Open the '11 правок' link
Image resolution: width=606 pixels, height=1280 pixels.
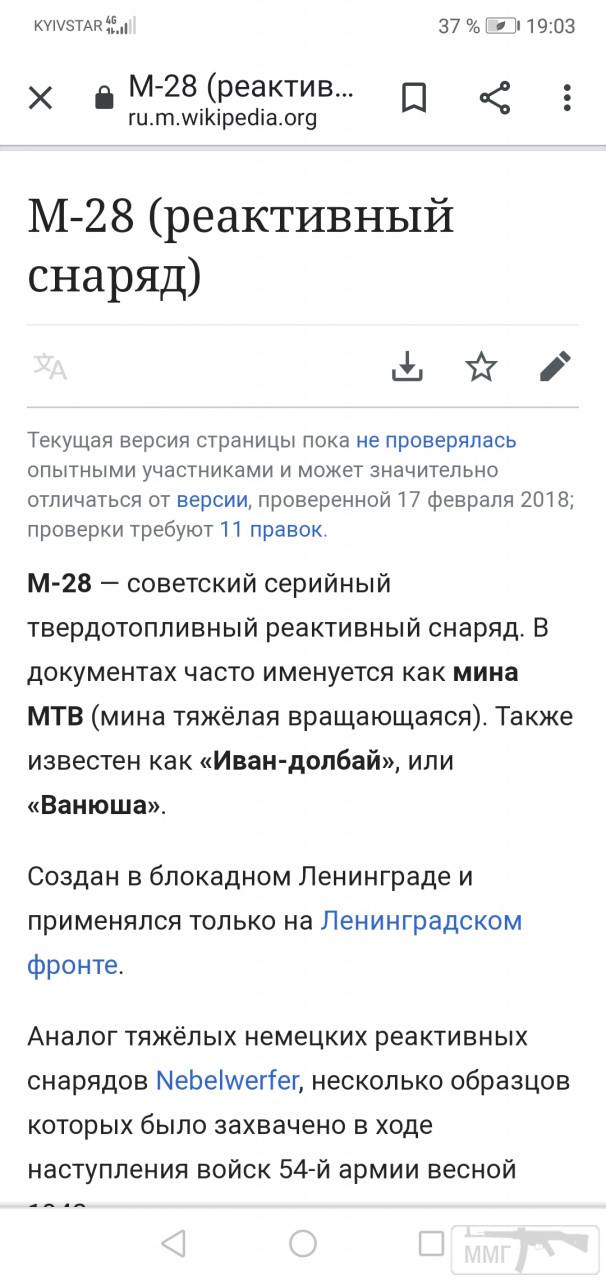[x=271, y=529]
